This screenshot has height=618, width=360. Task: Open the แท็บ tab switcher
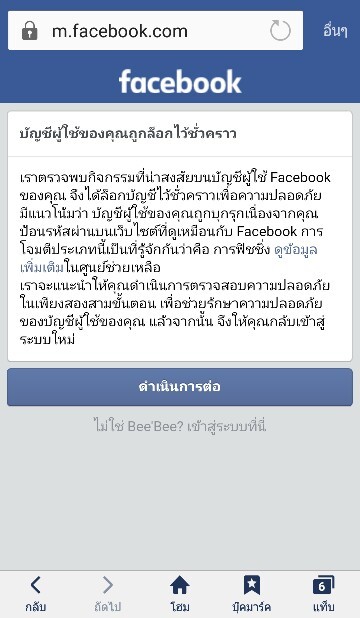[323, 594]
